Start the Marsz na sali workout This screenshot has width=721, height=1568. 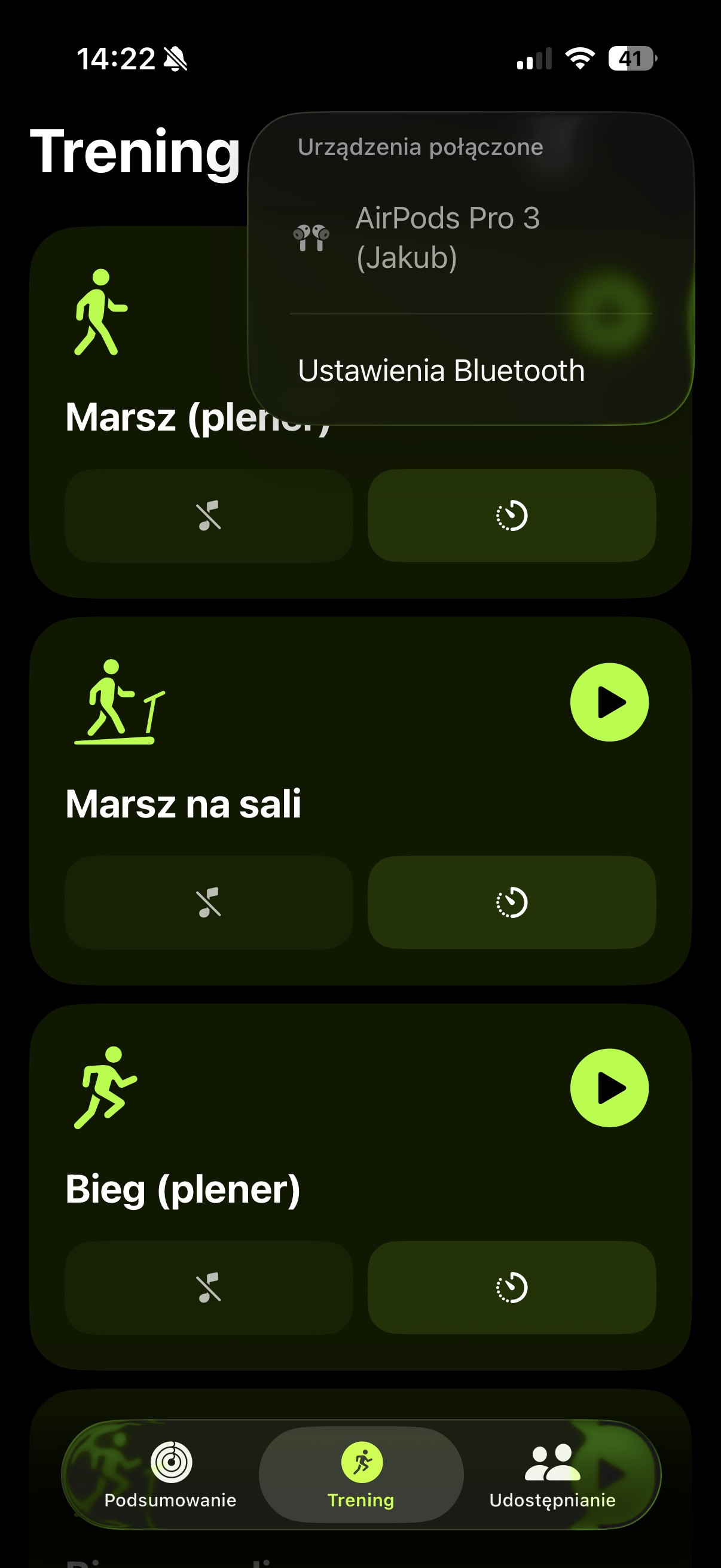[609, 703]
